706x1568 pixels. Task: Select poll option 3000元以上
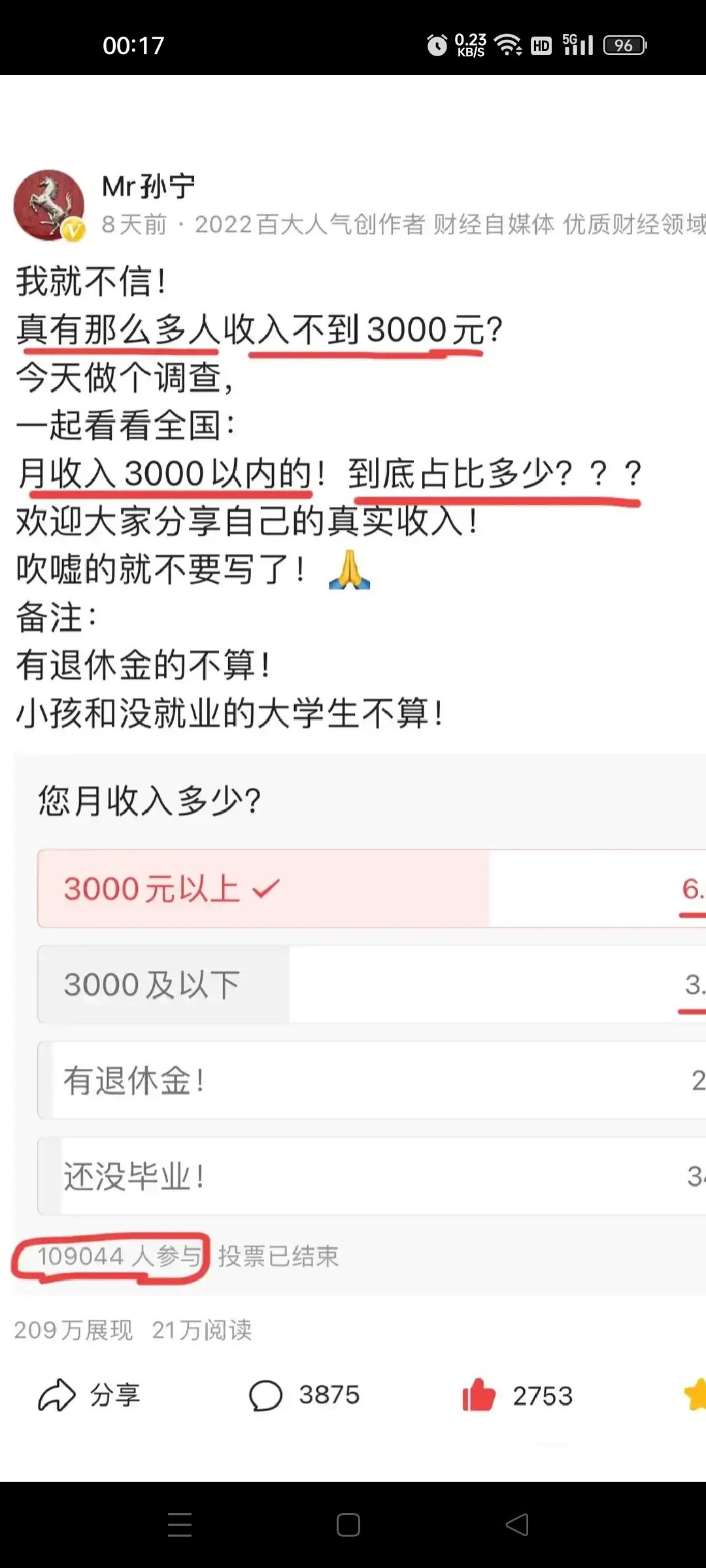pyautogui.click(x=371, y=889)
